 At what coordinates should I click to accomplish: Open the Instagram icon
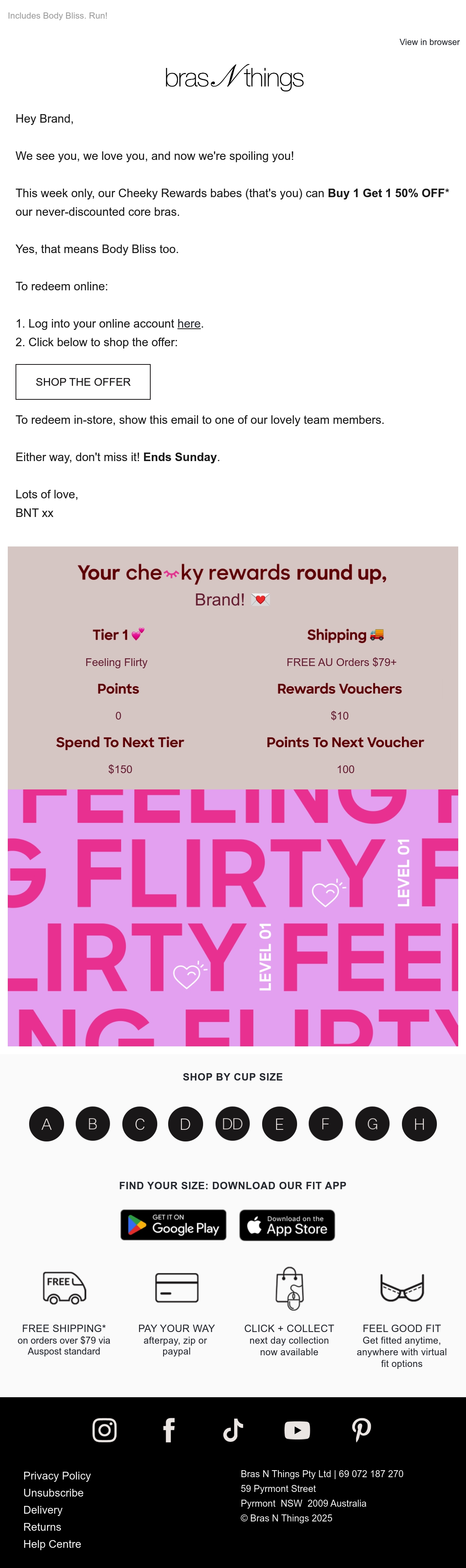104,1430
